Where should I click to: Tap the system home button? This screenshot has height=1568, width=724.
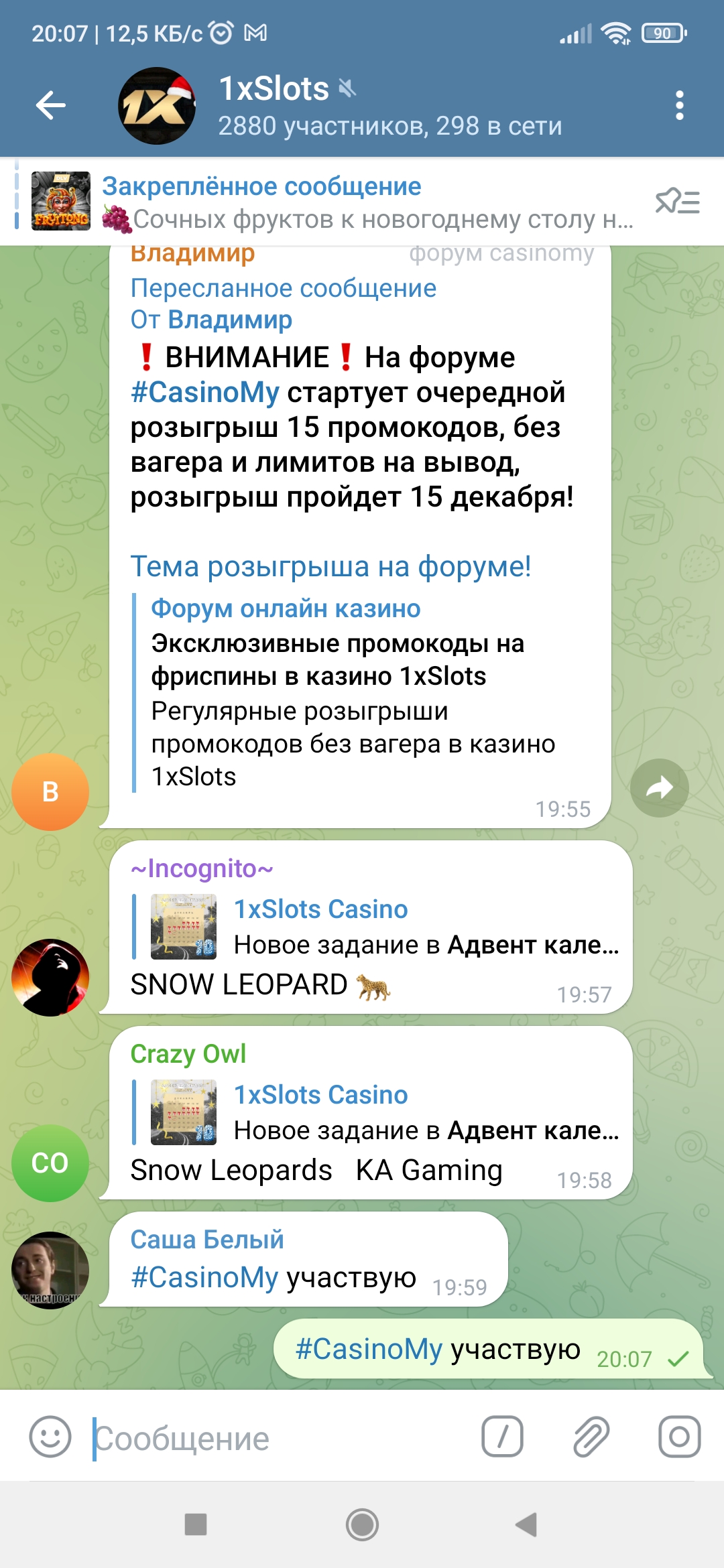coord(362,1524)
